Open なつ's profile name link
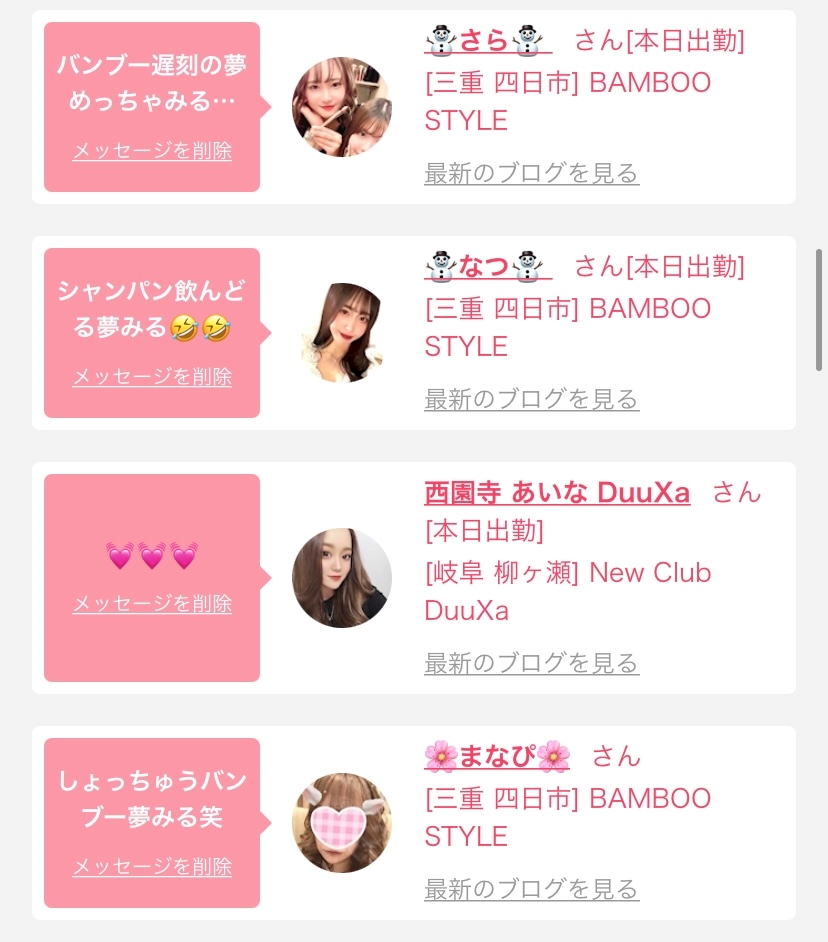 (487, 268)
